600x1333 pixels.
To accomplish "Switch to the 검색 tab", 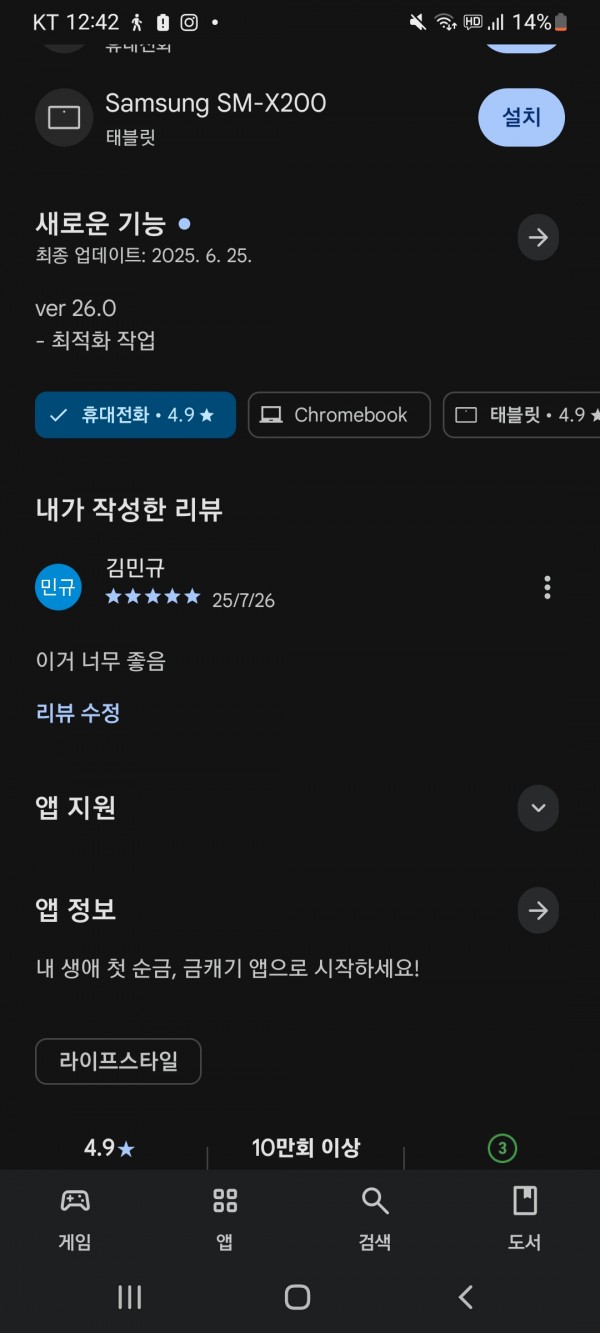I will pos(375,1219).
